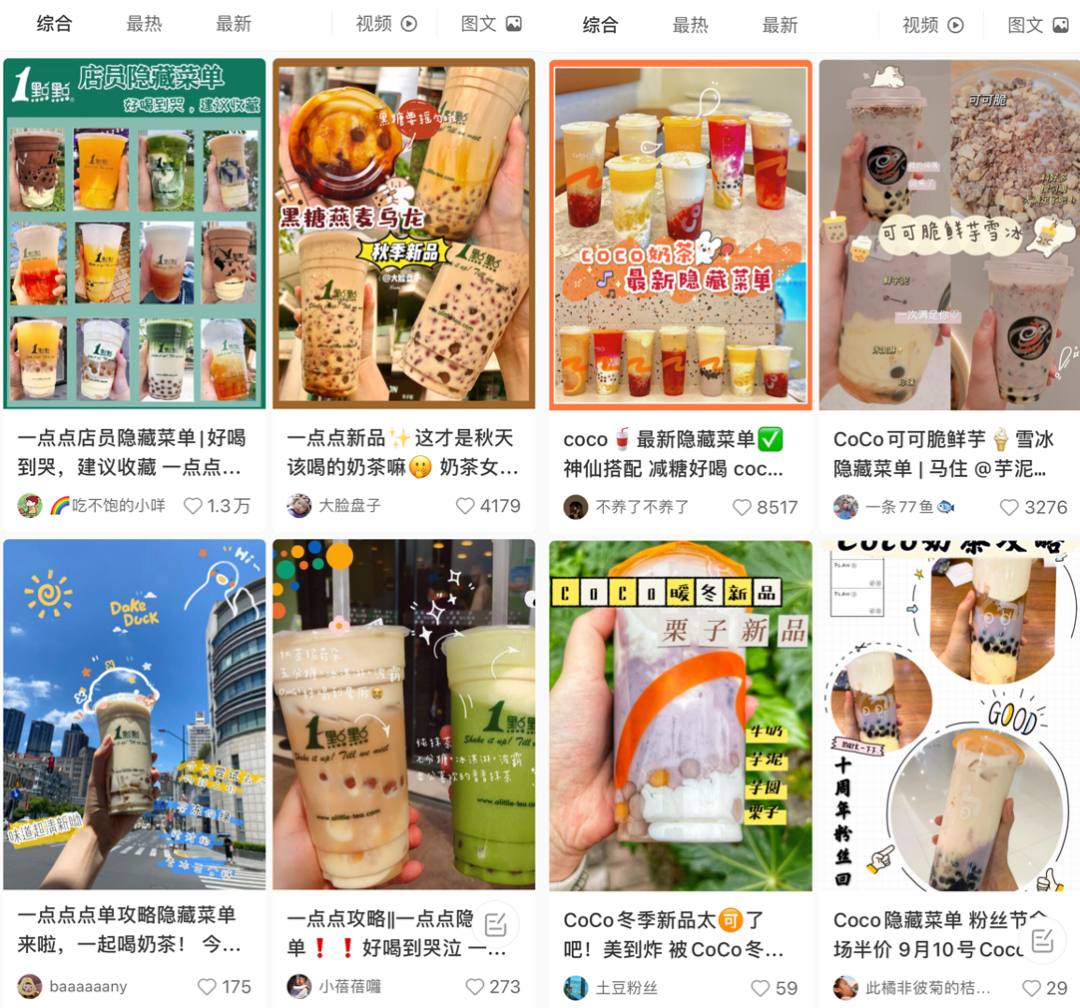Open the 一点点新品 autumn milk tea post
The image size is (1080, 1008).
point(404,233)
